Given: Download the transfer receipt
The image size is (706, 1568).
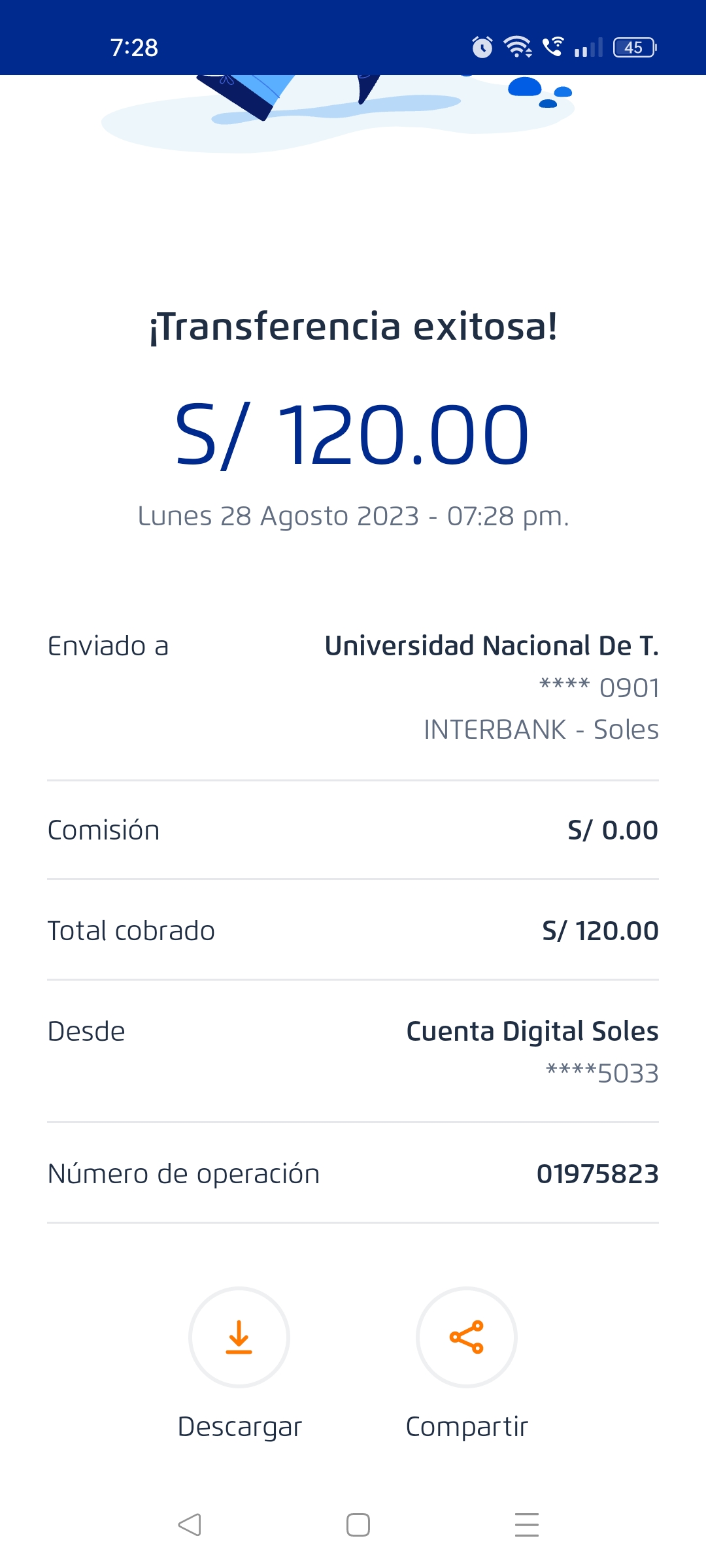Looking at the screenshot, I should pyautogui.click(x=239, y=1337).
